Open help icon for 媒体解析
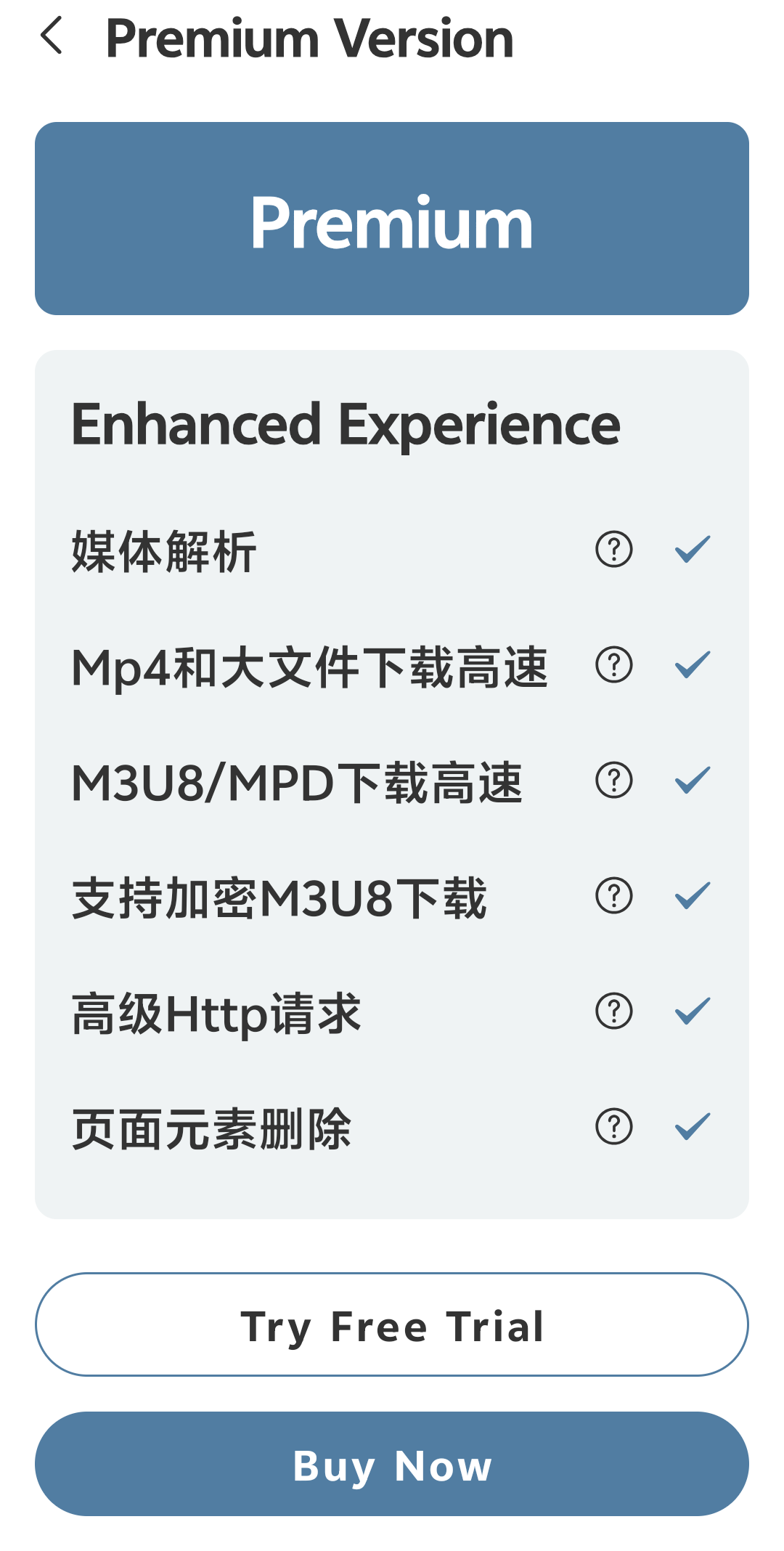The width and height of the screenshot is (784, 1551). (x=614, y=549)
